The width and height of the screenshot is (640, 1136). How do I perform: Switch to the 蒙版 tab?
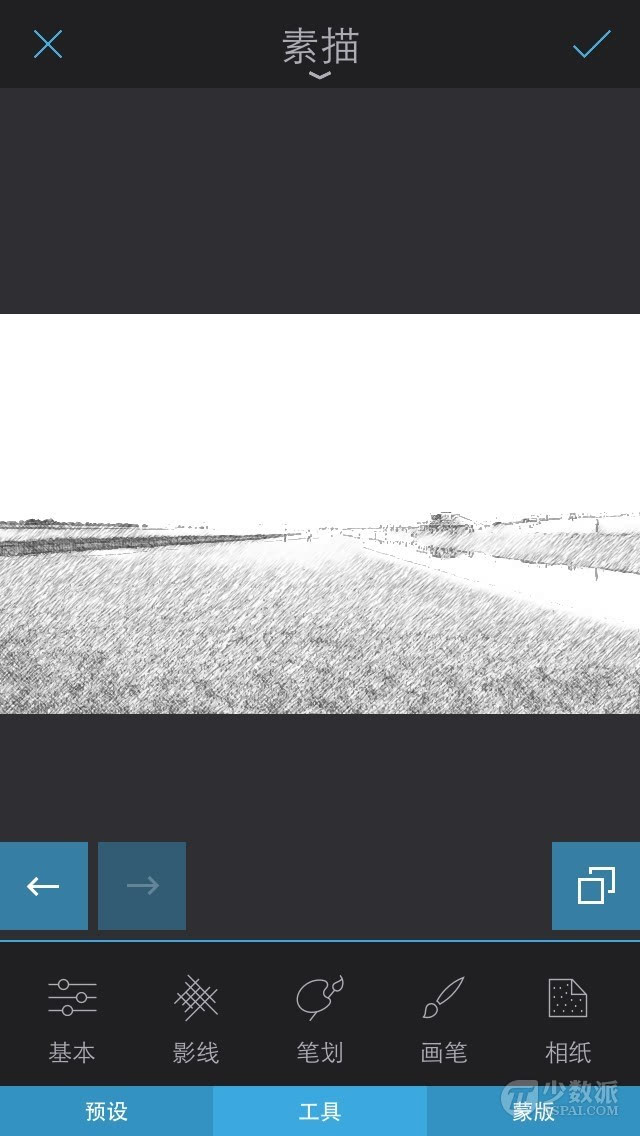[533, 1111]
